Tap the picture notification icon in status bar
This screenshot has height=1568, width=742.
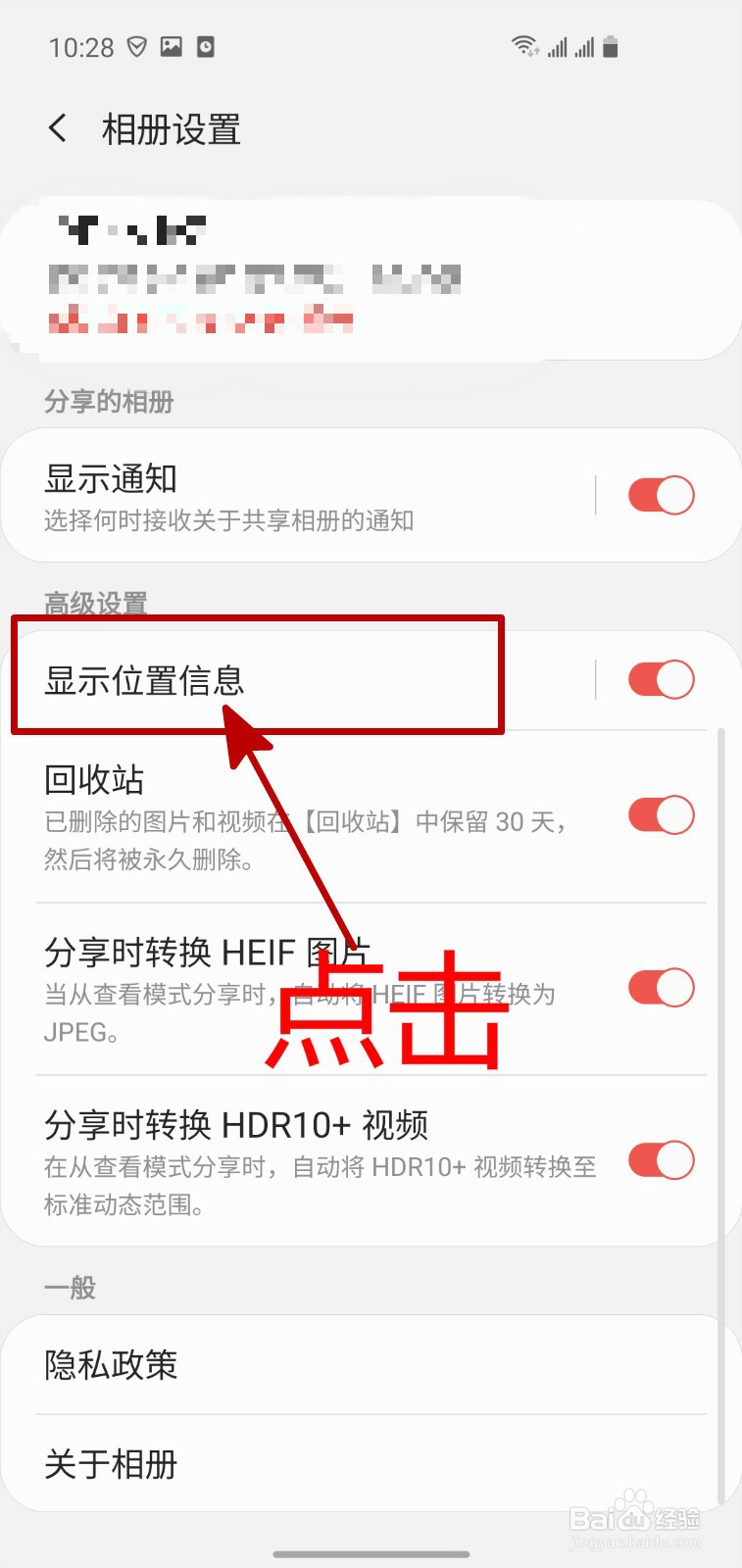[170, 45]
